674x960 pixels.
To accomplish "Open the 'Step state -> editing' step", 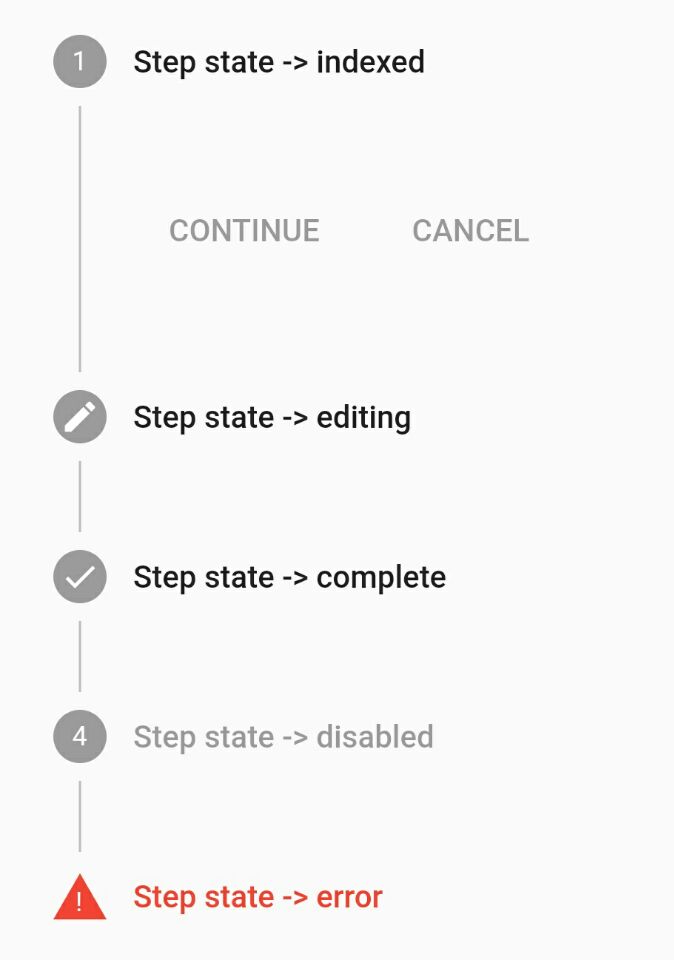I will click(271, 417).
